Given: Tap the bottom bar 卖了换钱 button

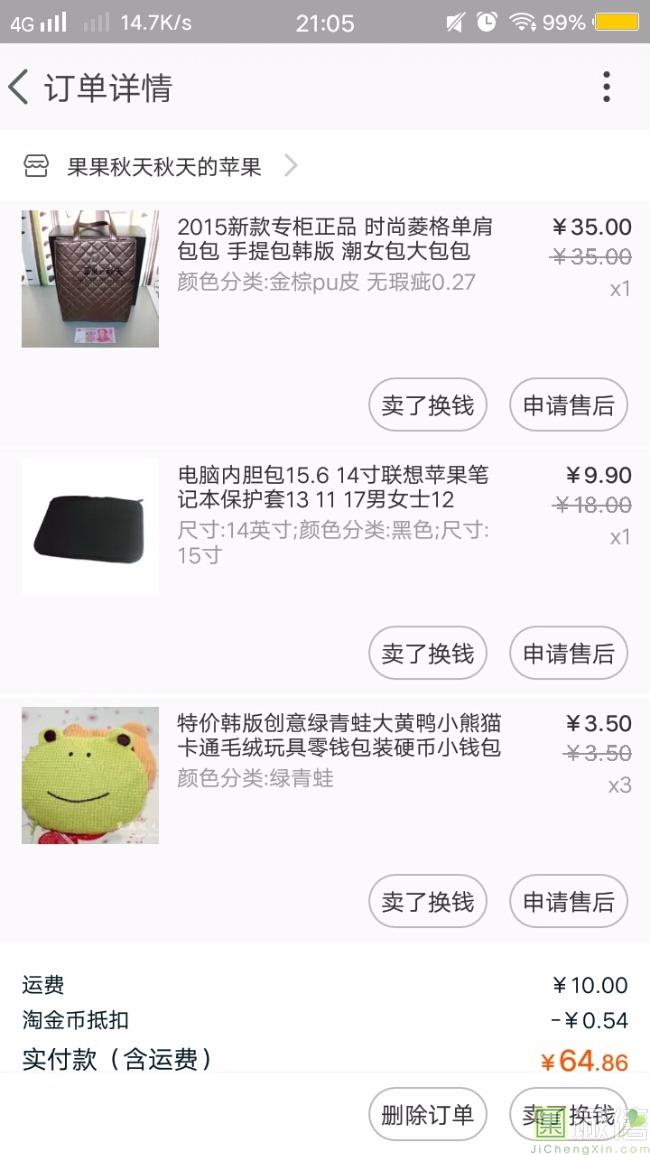Looking at the screenshot, I should tap(567, 1115).
